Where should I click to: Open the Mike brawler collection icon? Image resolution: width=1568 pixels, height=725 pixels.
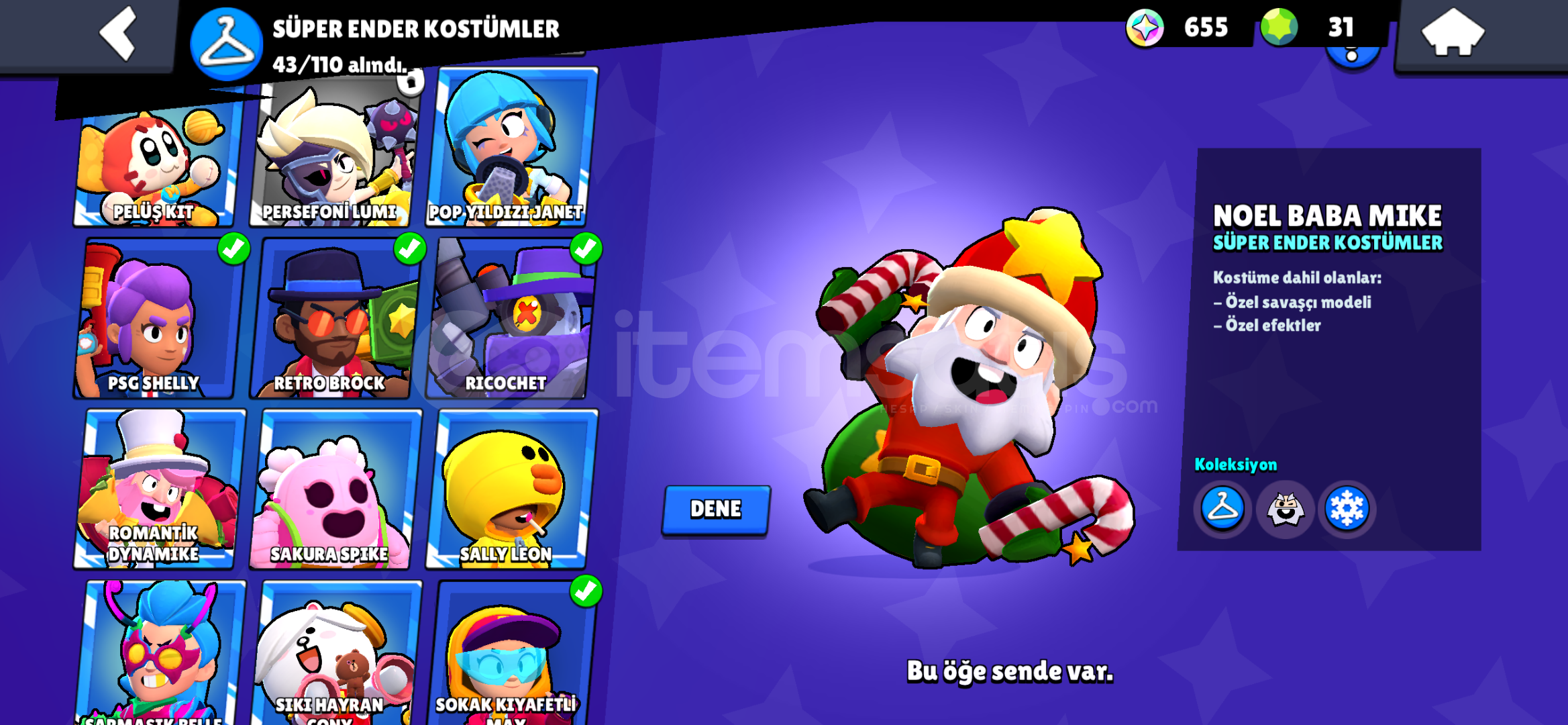tap(1285, 509)
